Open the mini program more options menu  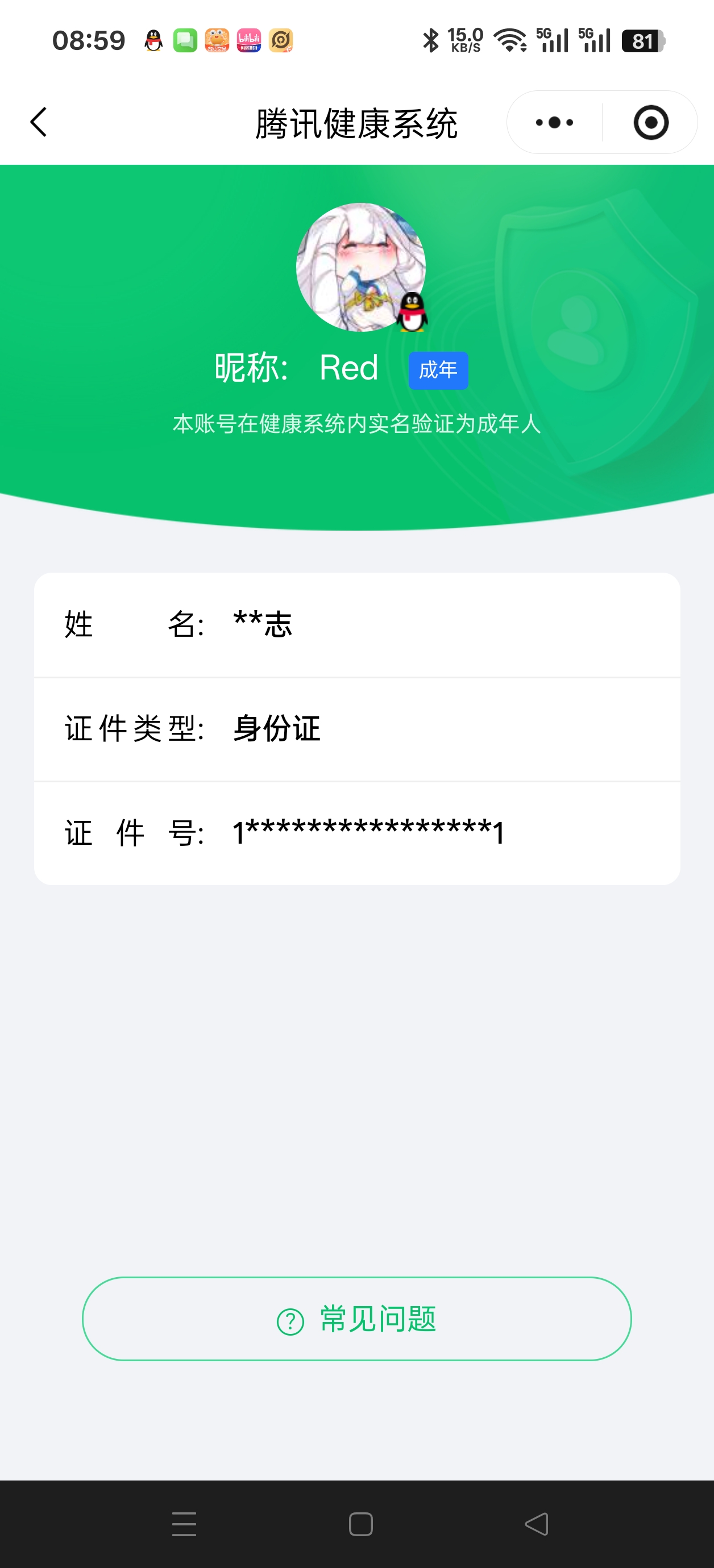tap(554, 122)
